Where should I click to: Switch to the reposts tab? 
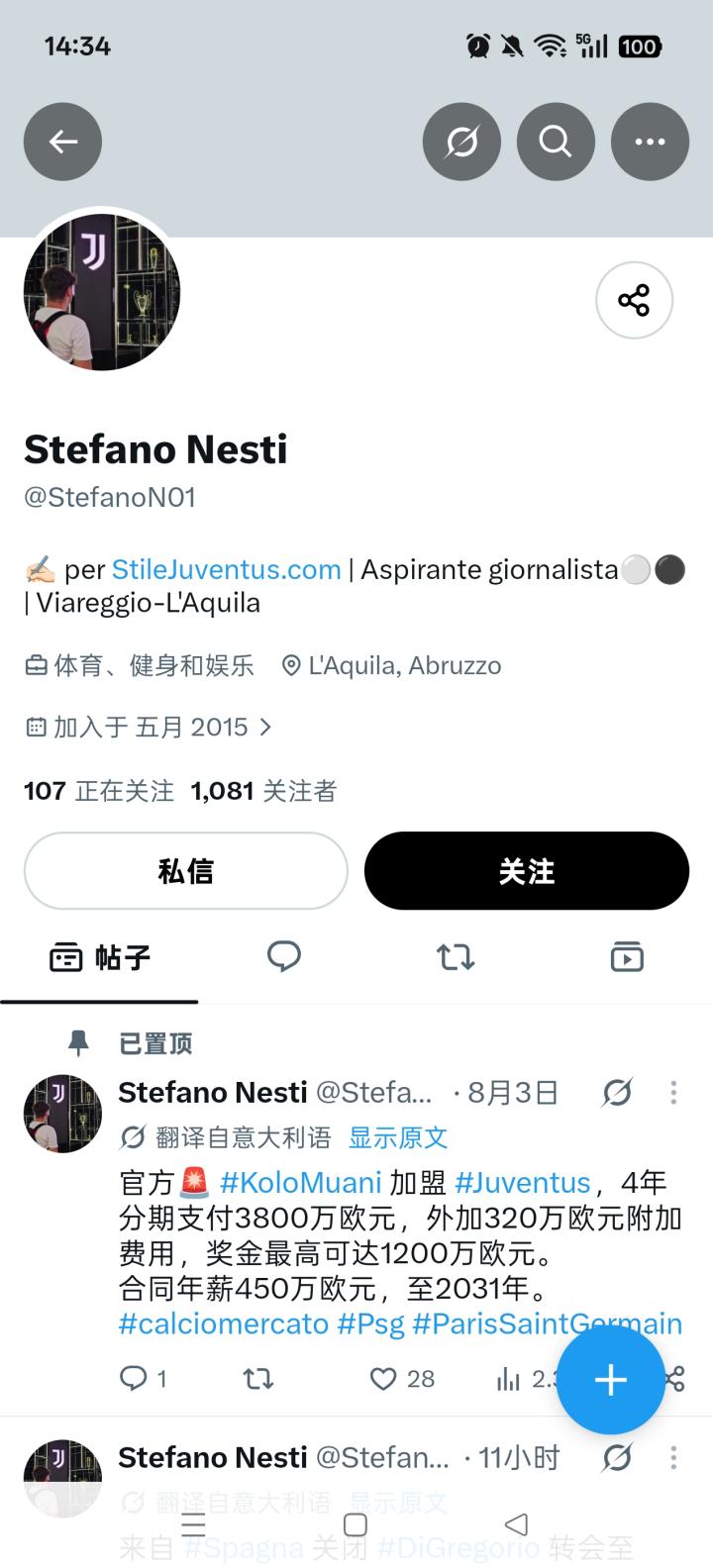[456, 957]
